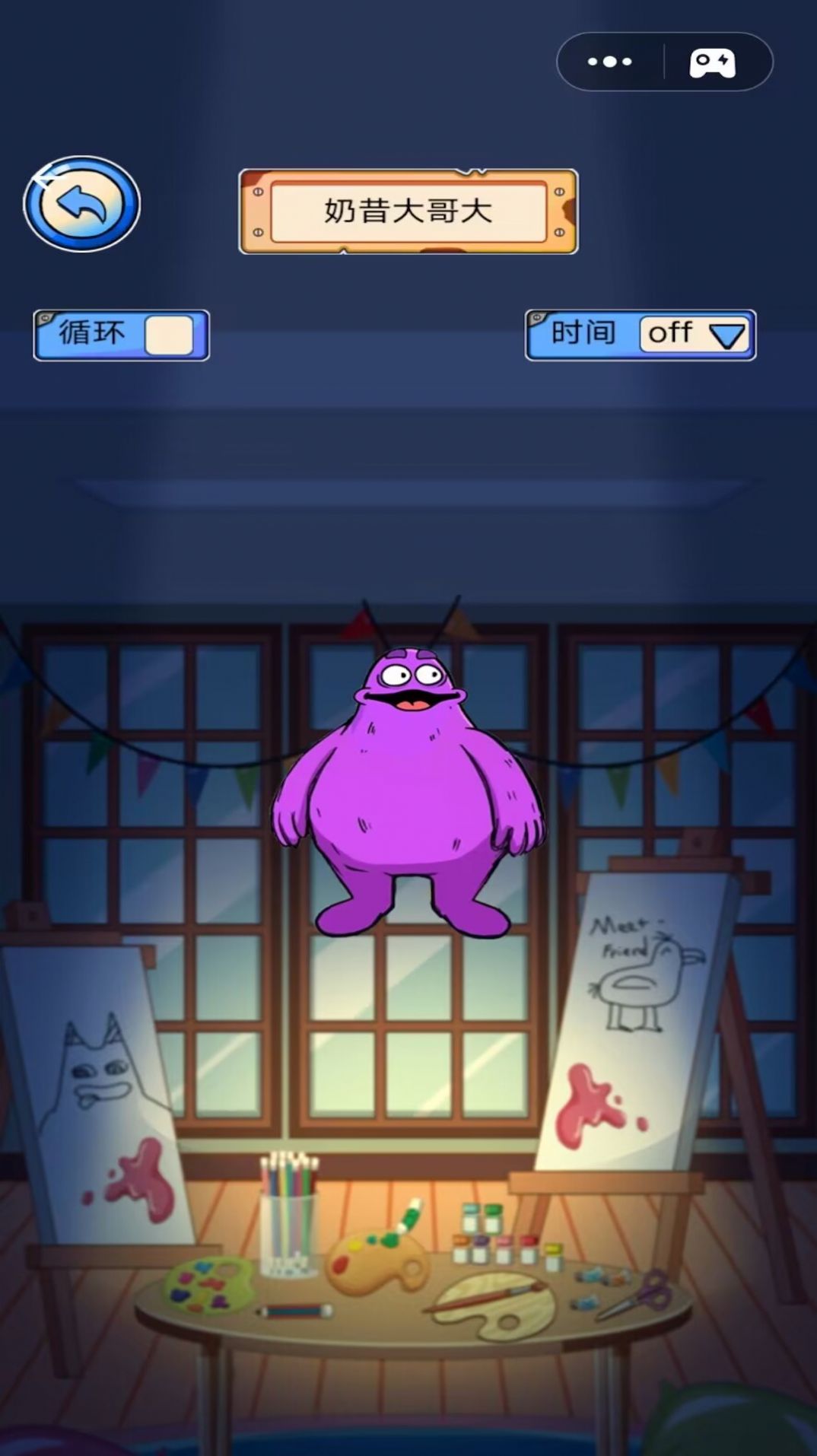This screenshot has width=817, height=1456.
Task: Enable the 循环 loop checkbox
Action: [x=169, y=335]
